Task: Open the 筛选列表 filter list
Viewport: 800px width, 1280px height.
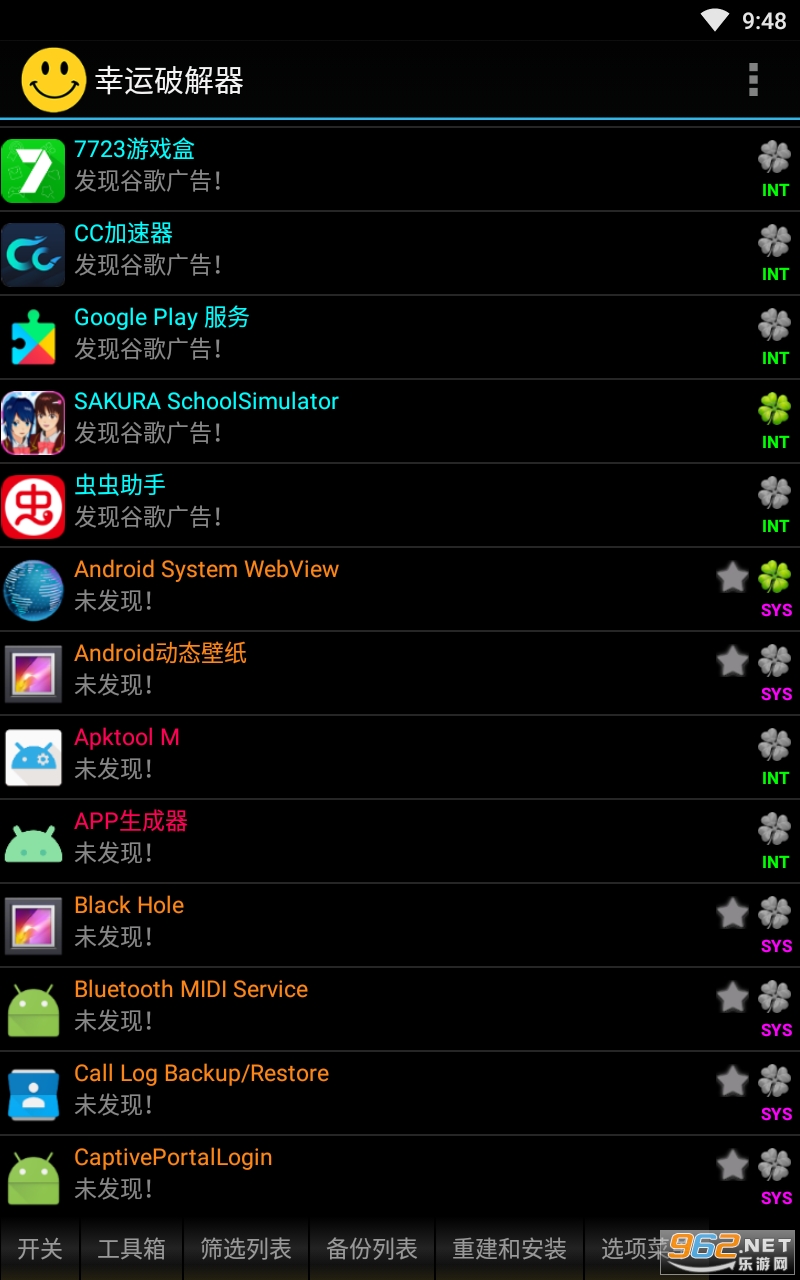Action: pyautogui.click(x=246, y=1249)
